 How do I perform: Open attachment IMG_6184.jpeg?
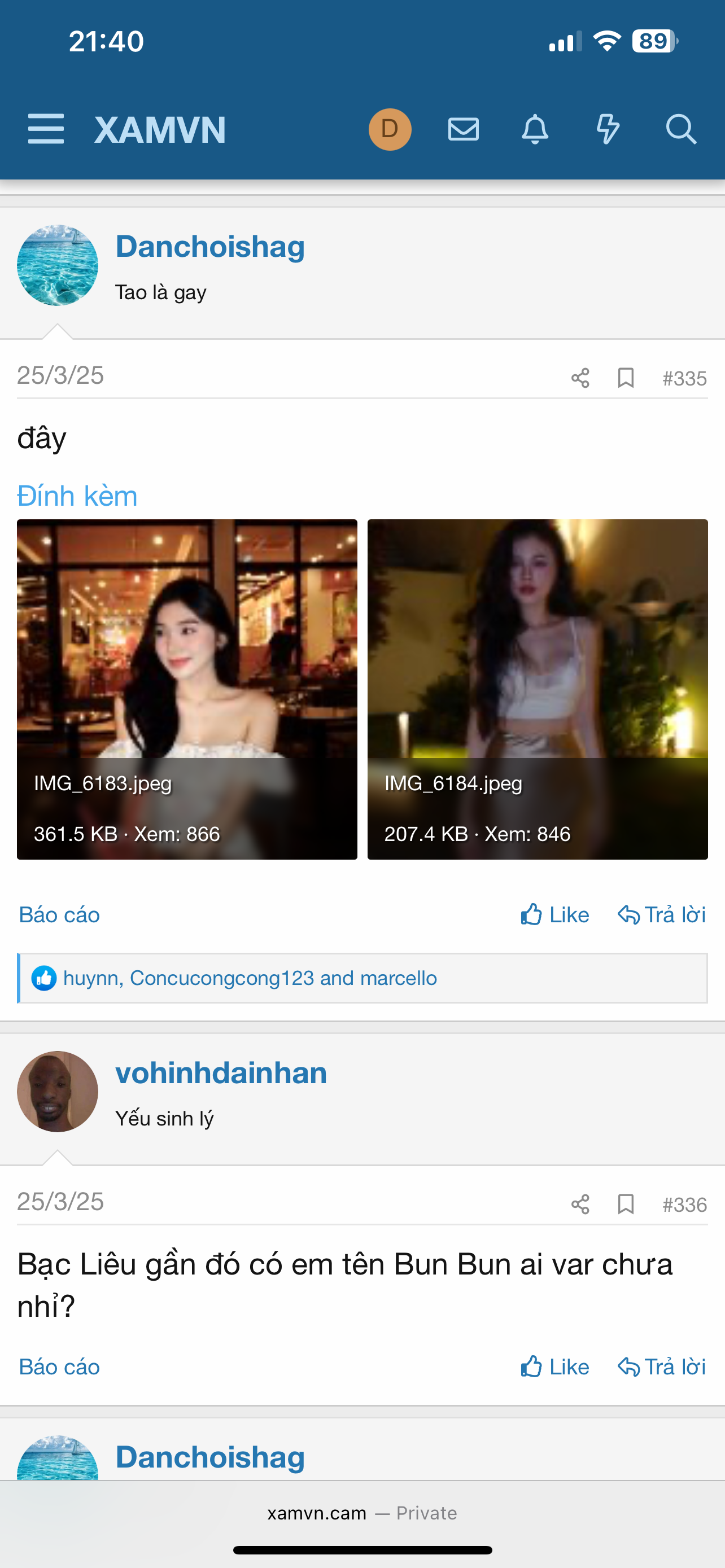pyautogui.click(x=538, y=689)
